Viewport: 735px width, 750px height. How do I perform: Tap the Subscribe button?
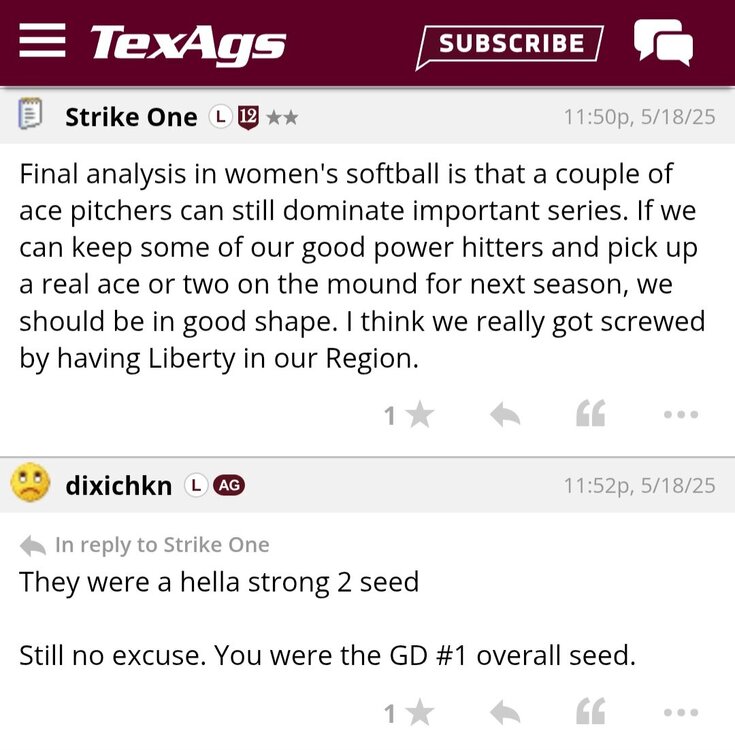tap(510, 44)
